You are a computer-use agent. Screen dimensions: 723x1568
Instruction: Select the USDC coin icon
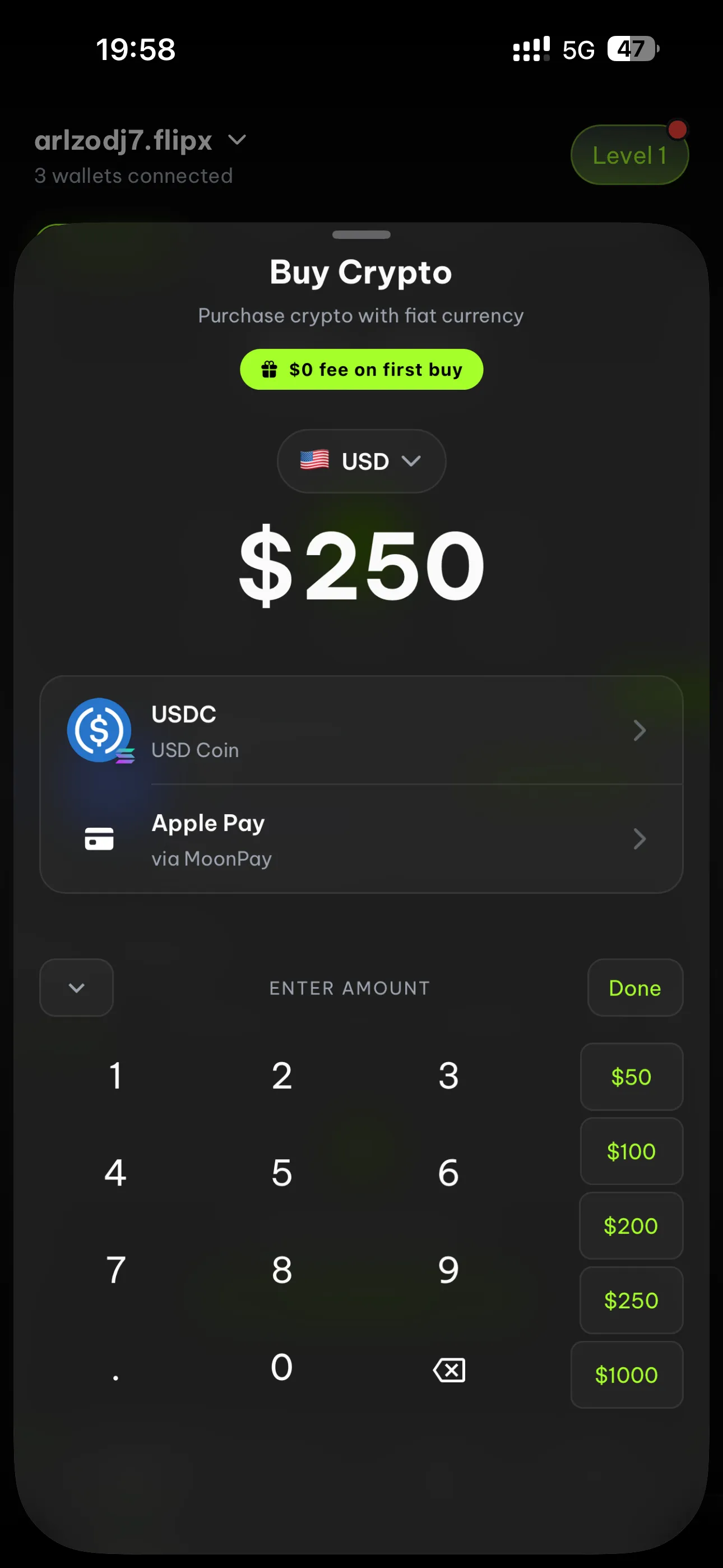pos(100,730)
